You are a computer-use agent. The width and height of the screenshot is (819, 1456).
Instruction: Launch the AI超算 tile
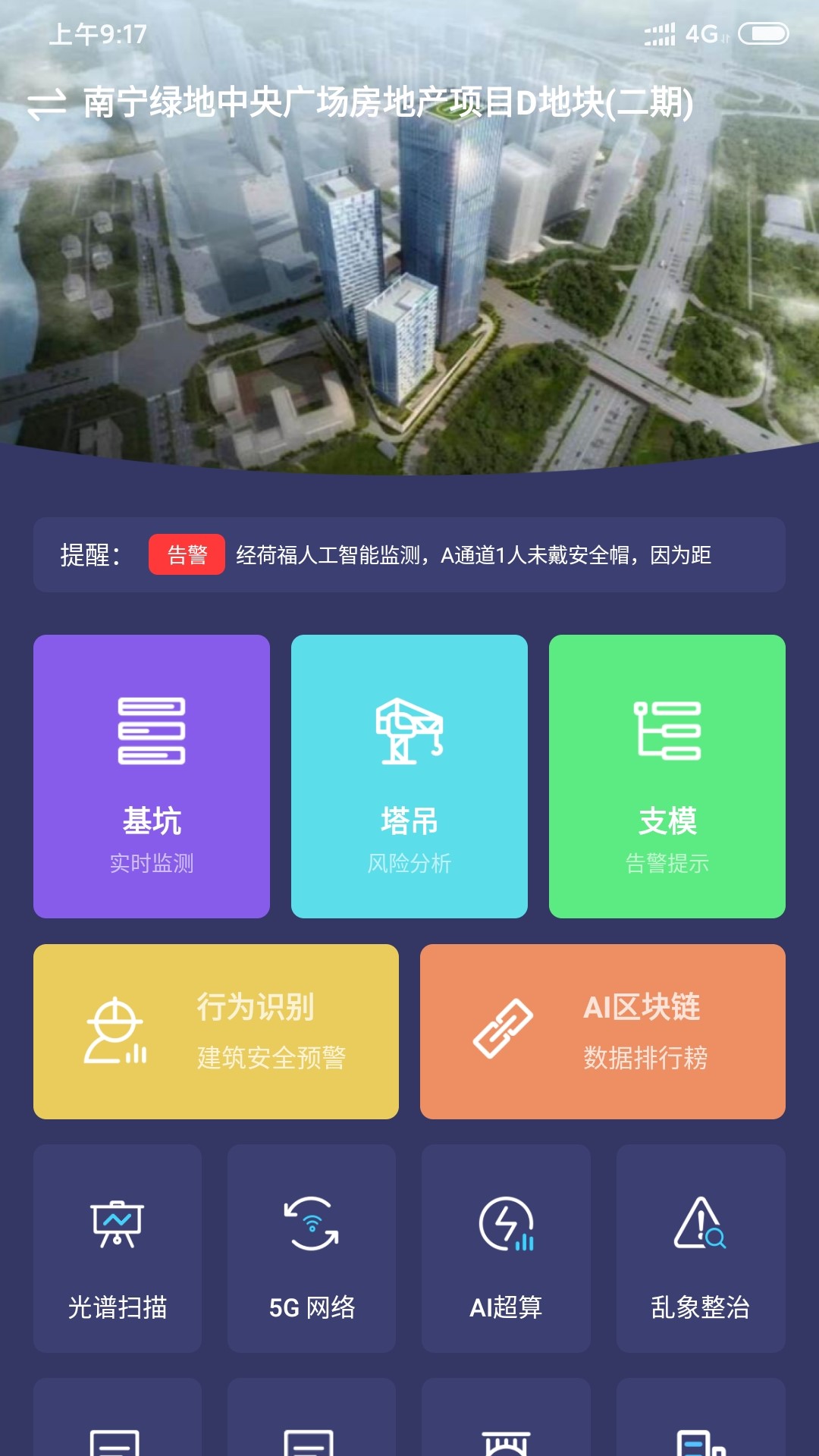coord(506,1248)
